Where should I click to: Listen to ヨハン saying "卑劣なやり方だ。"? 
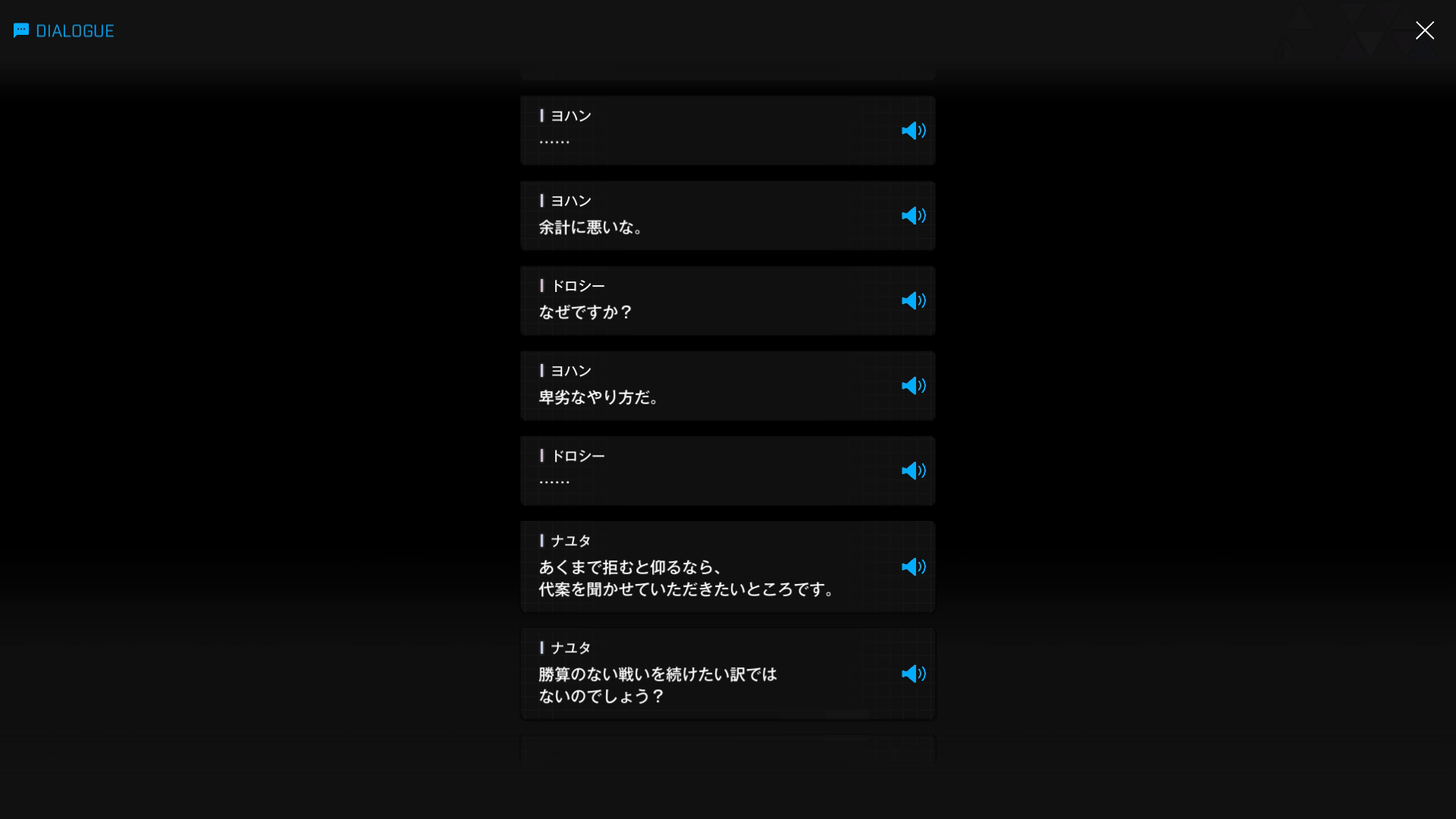[x=913, y=386]
